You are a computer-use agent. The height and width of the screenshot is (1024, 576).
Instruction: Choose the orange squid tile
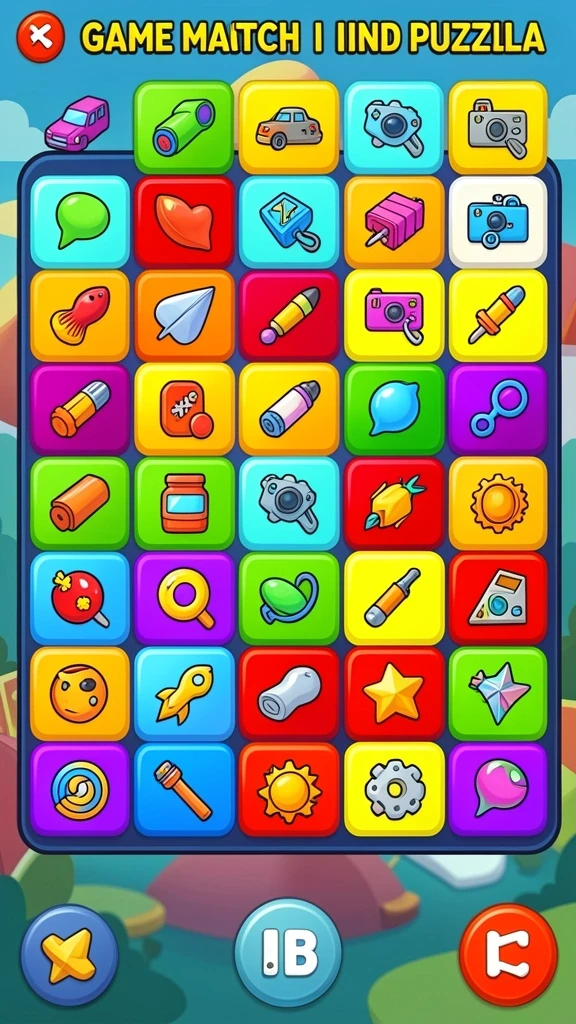pos(80,315)
